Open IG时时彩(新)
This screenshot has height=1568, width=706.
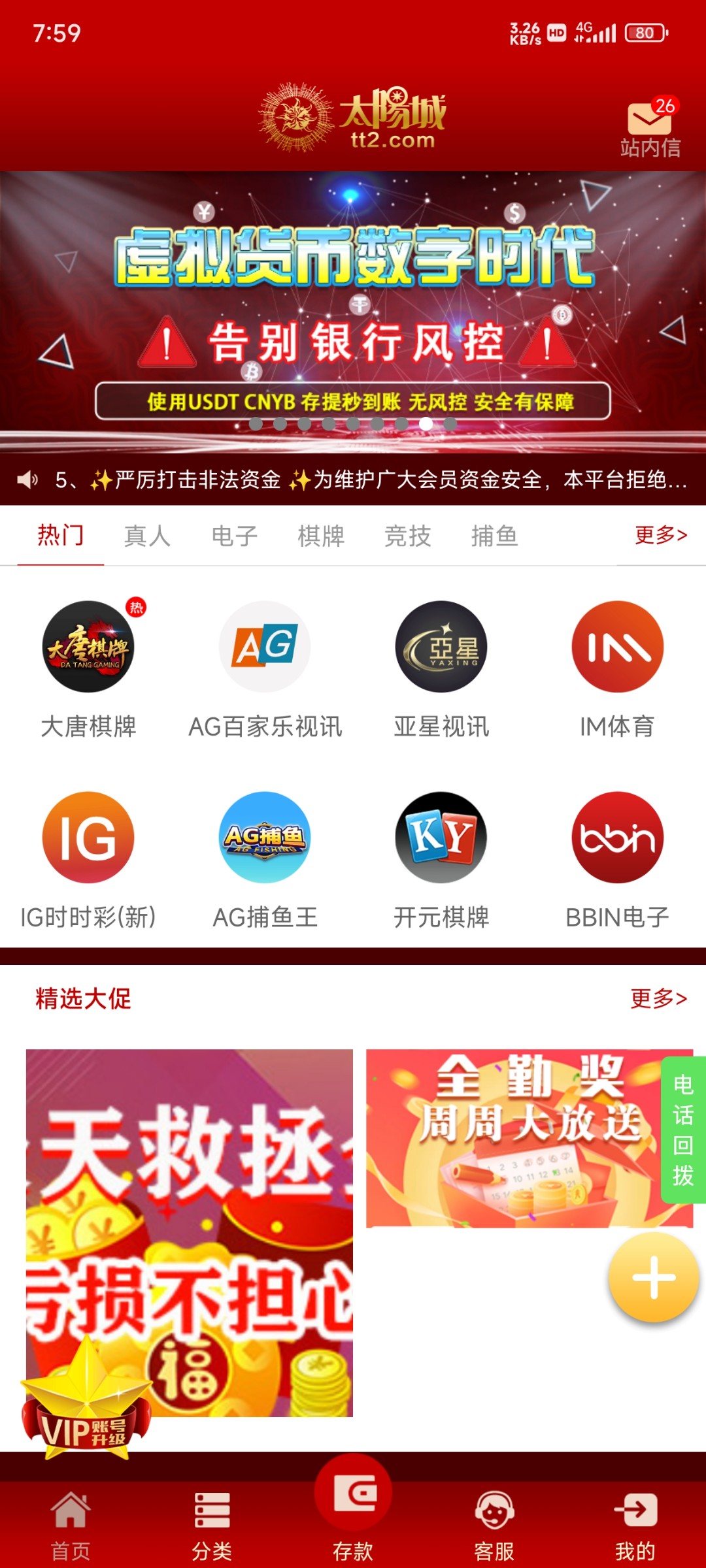(88, 838)
